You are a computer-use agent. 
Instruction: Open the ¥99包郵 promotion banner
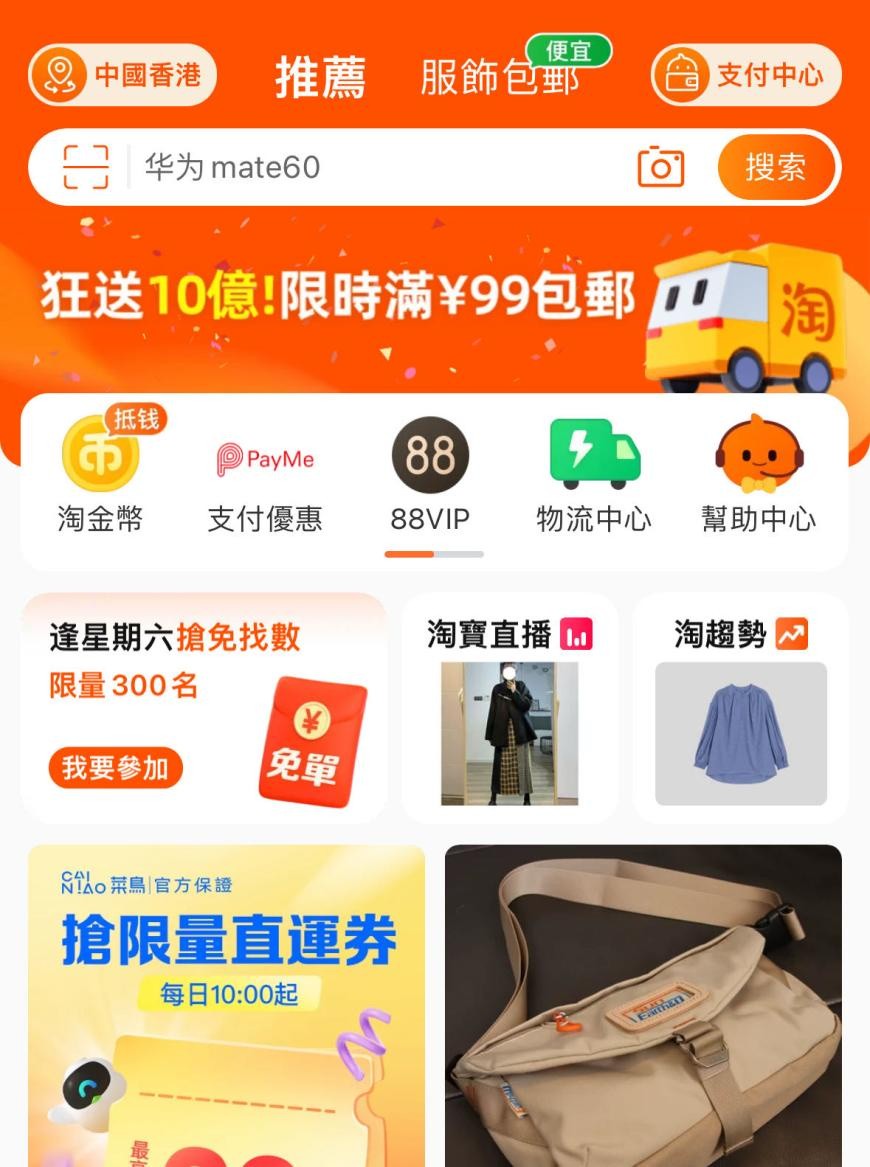coord(435,300)
